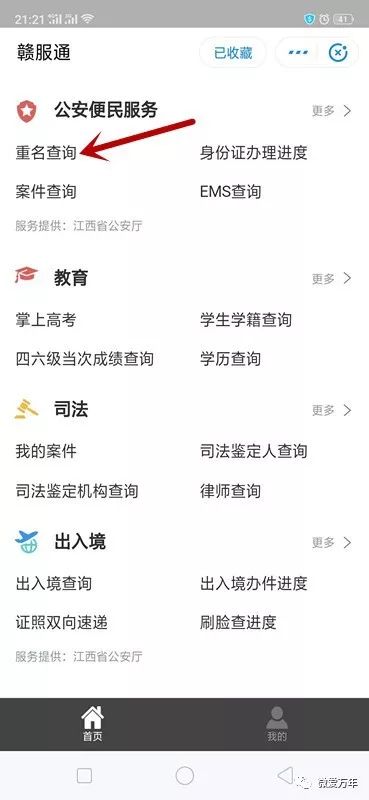Open 我的案件
This screenshot has width=369, height=800.
46,452
